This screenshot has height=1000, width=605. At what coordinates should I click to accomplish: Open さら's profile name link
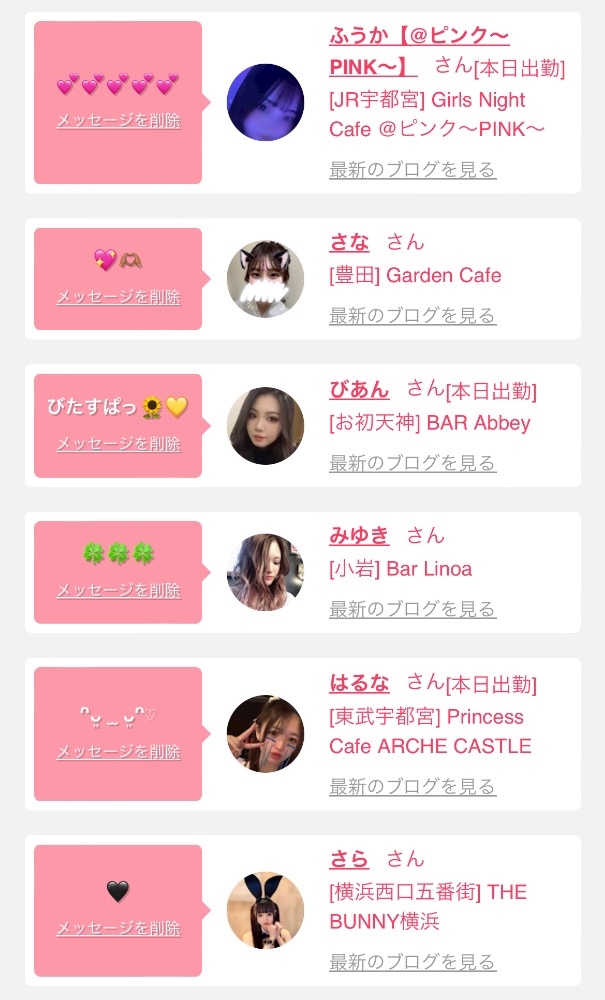[x=349, y=859]
